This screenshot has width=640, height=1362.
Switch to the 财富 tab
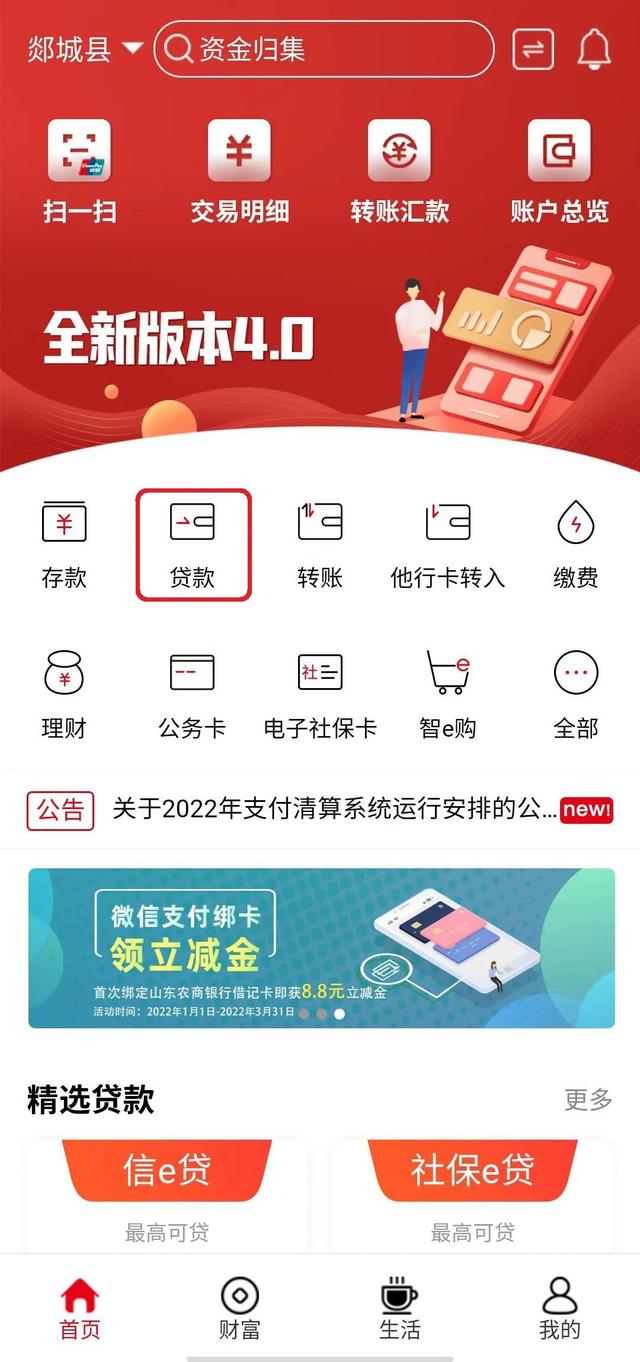pos(240,1308)
